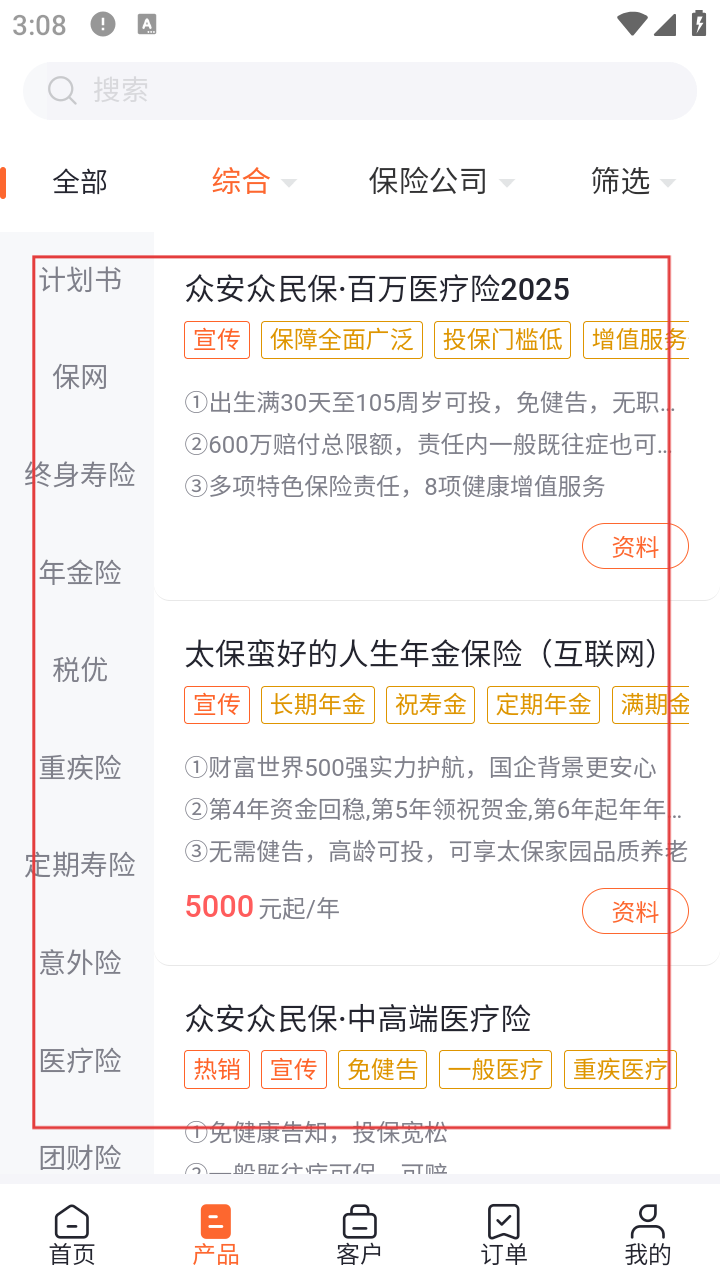This screenshot has height=1280, width=720.
Task: Select the 全部 category
Action: [80, 182]
